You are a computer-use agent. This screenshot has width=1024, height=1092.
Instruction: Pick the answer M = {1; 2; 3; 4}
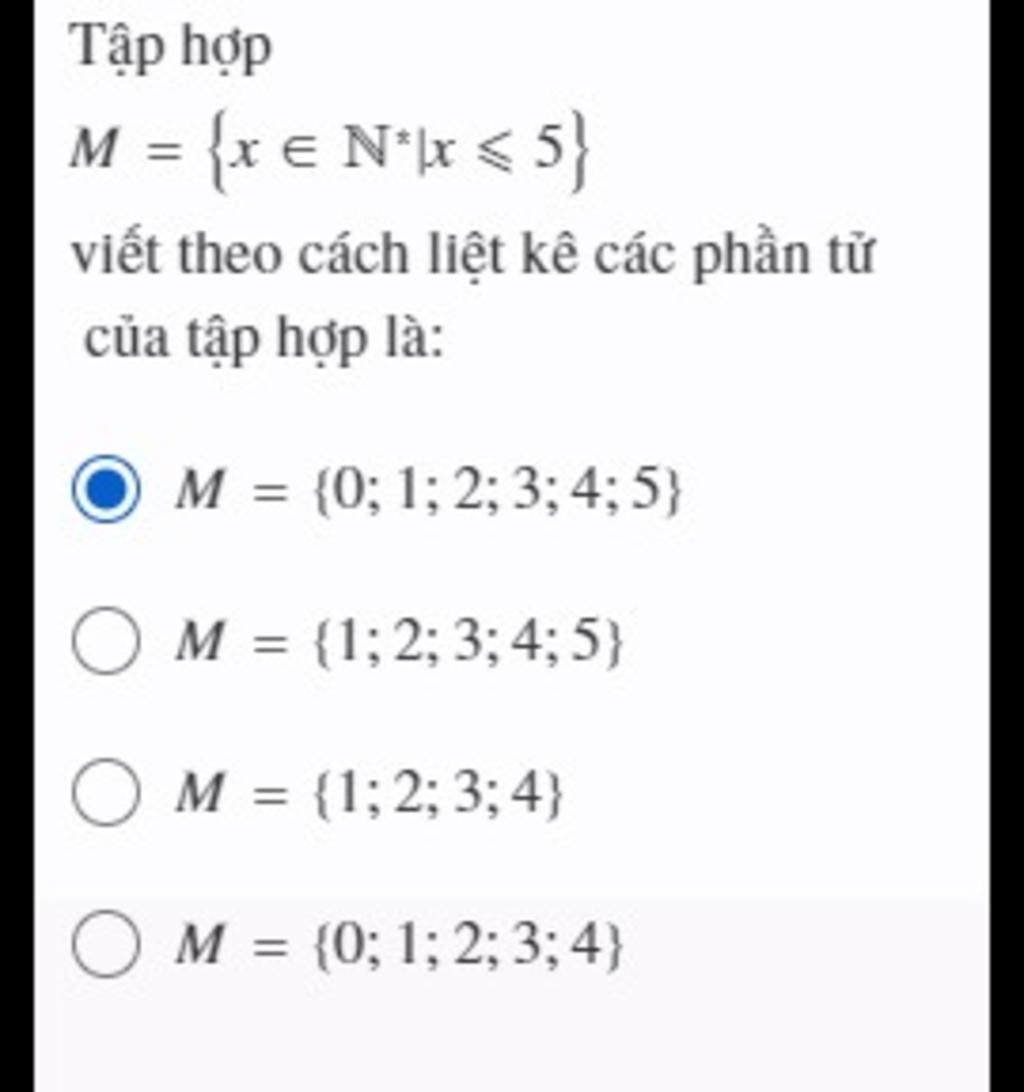(x=105, y=793)
